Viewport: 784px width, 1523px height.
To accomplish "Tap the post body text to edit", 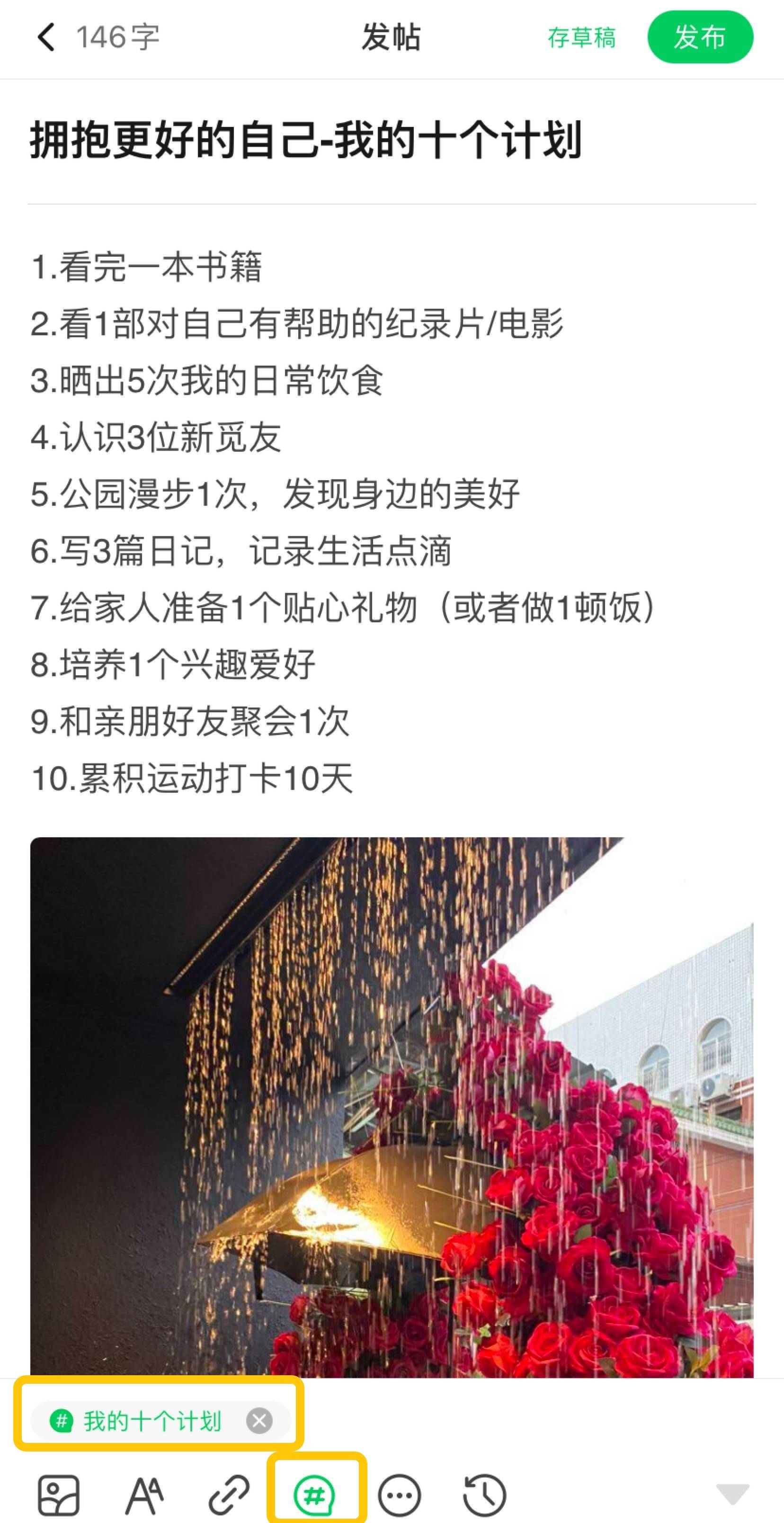I will pos(295,520).
